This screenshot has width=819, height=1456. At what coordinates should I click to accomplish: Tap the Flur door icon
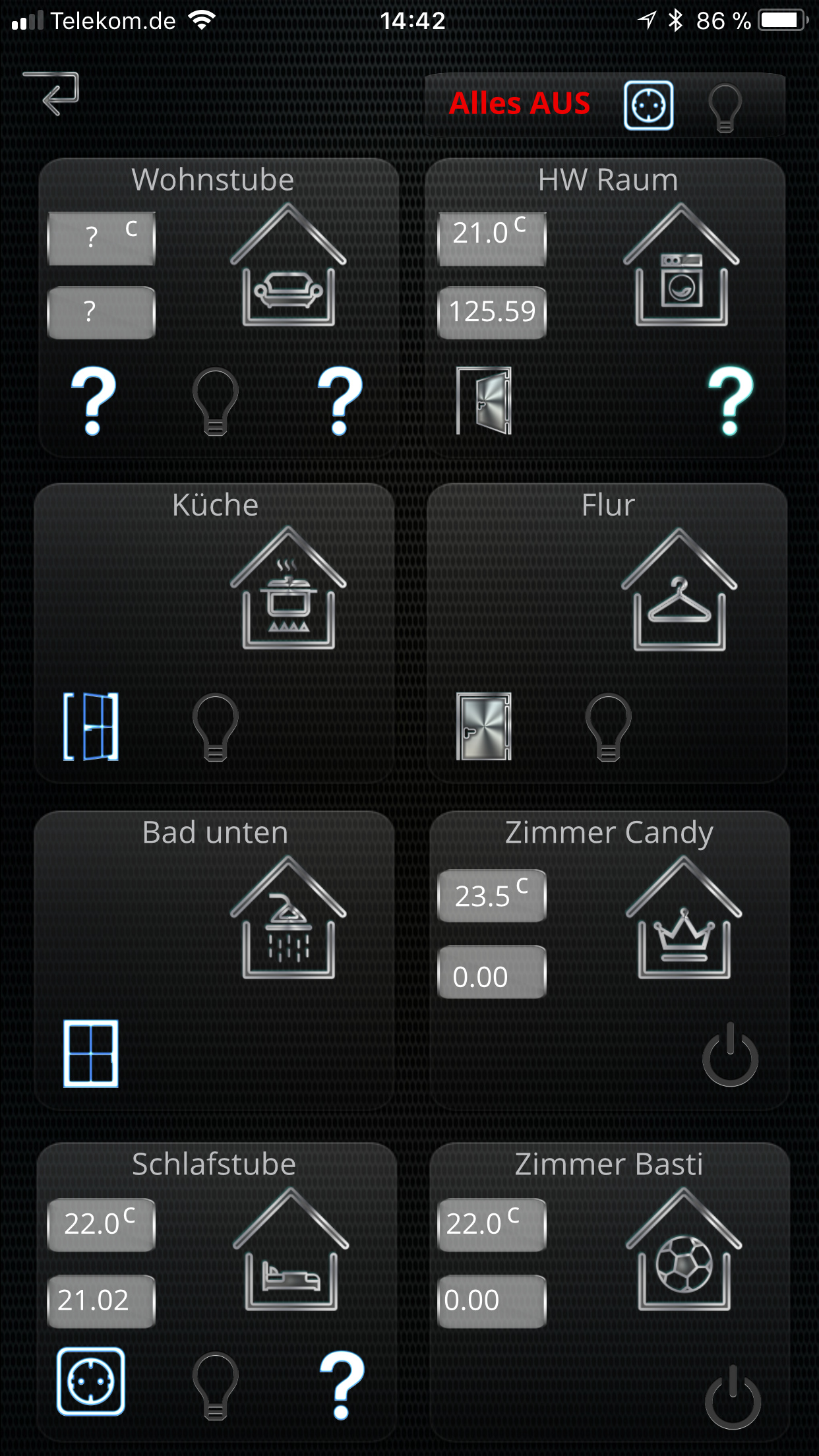click(484, 726)
